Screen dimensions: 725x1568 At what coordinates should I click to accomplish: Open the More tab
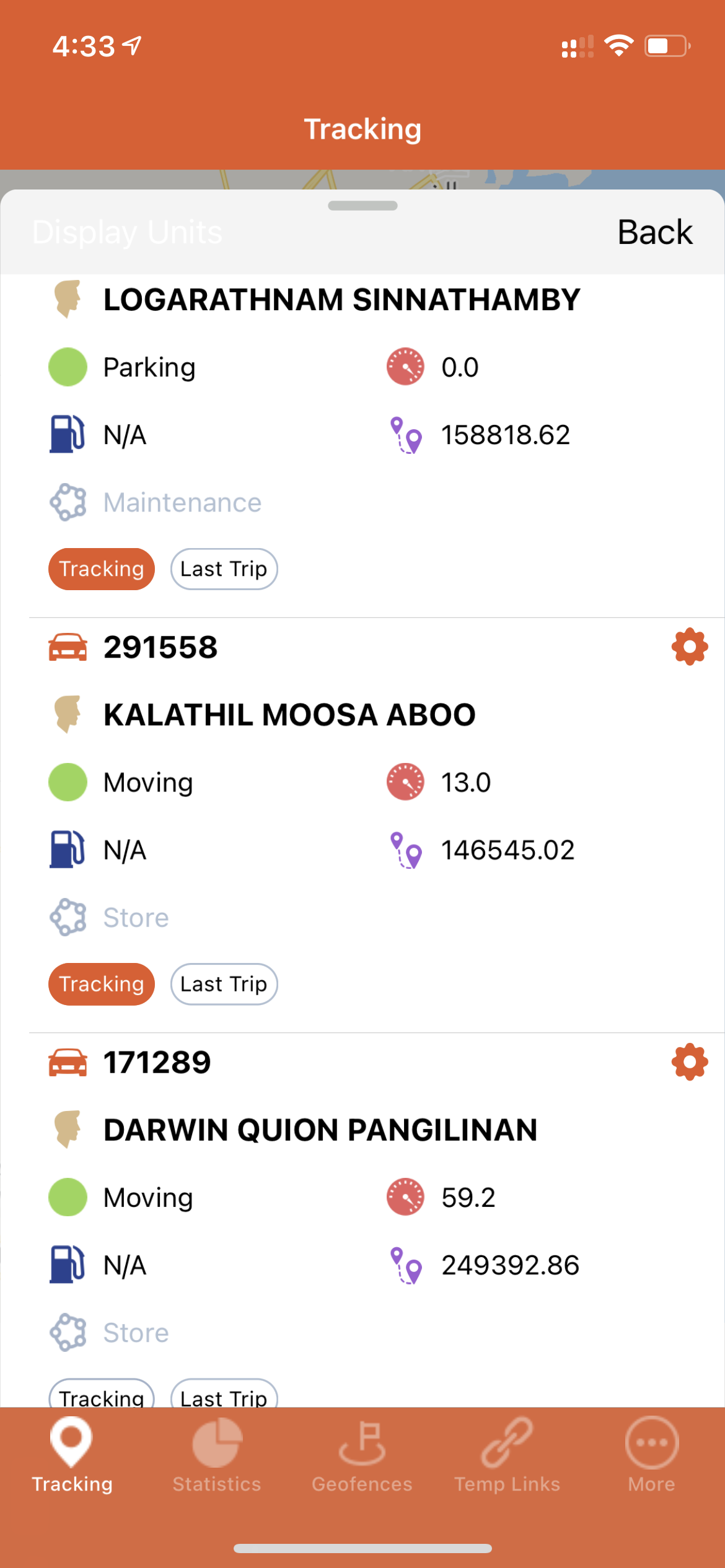(x=652, y=1455)
